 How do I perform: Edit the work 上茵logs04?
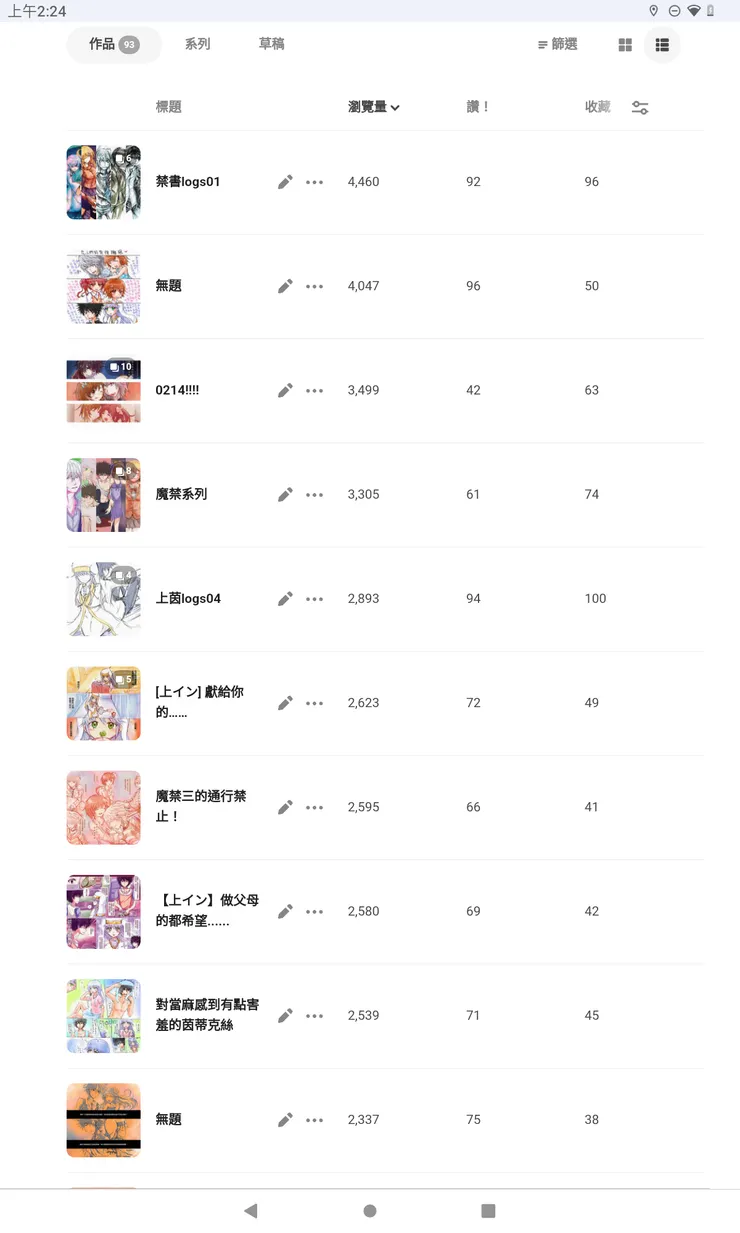[285, 599]
